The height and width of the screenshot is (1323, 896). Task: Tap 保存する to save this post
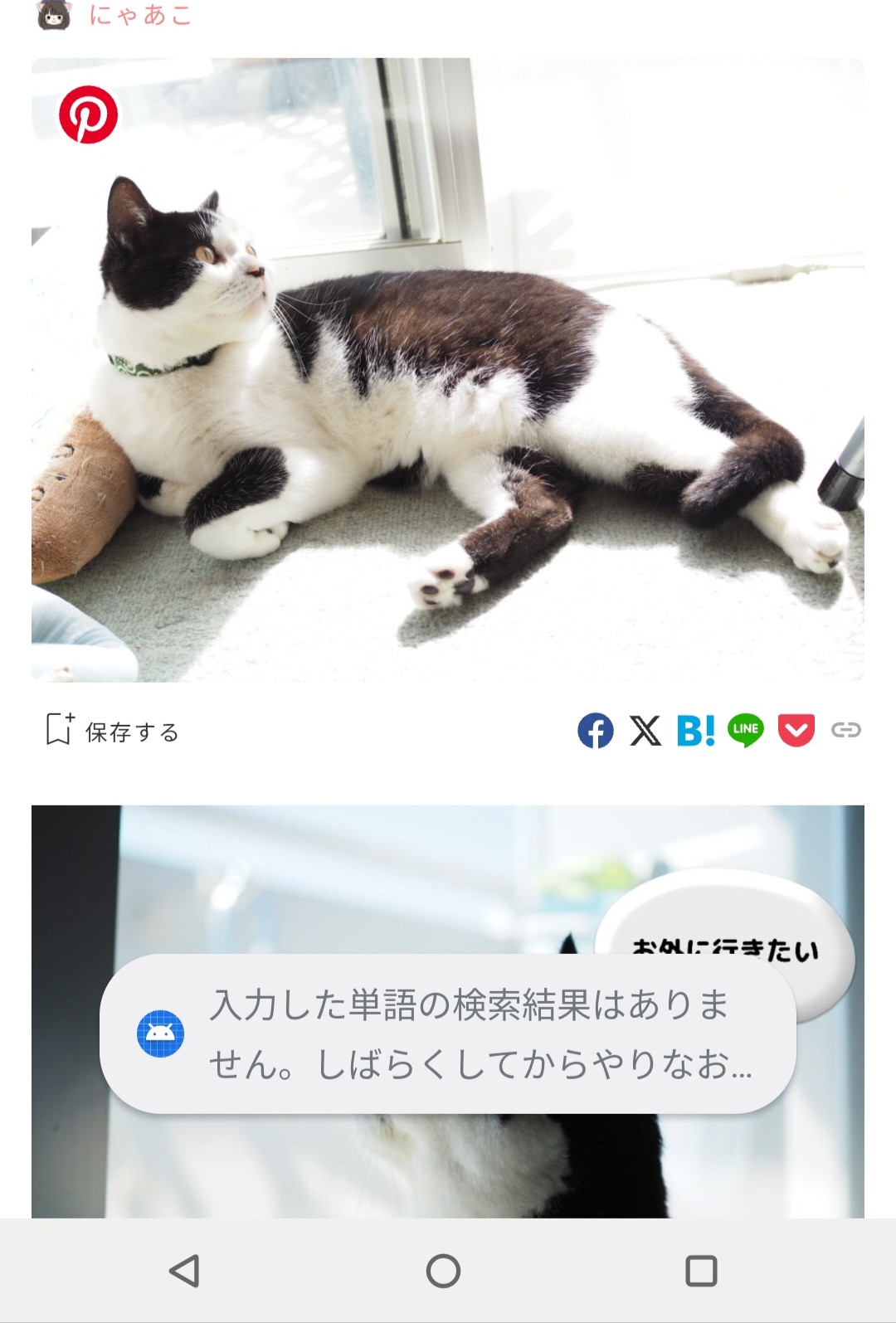coord(113,731)
